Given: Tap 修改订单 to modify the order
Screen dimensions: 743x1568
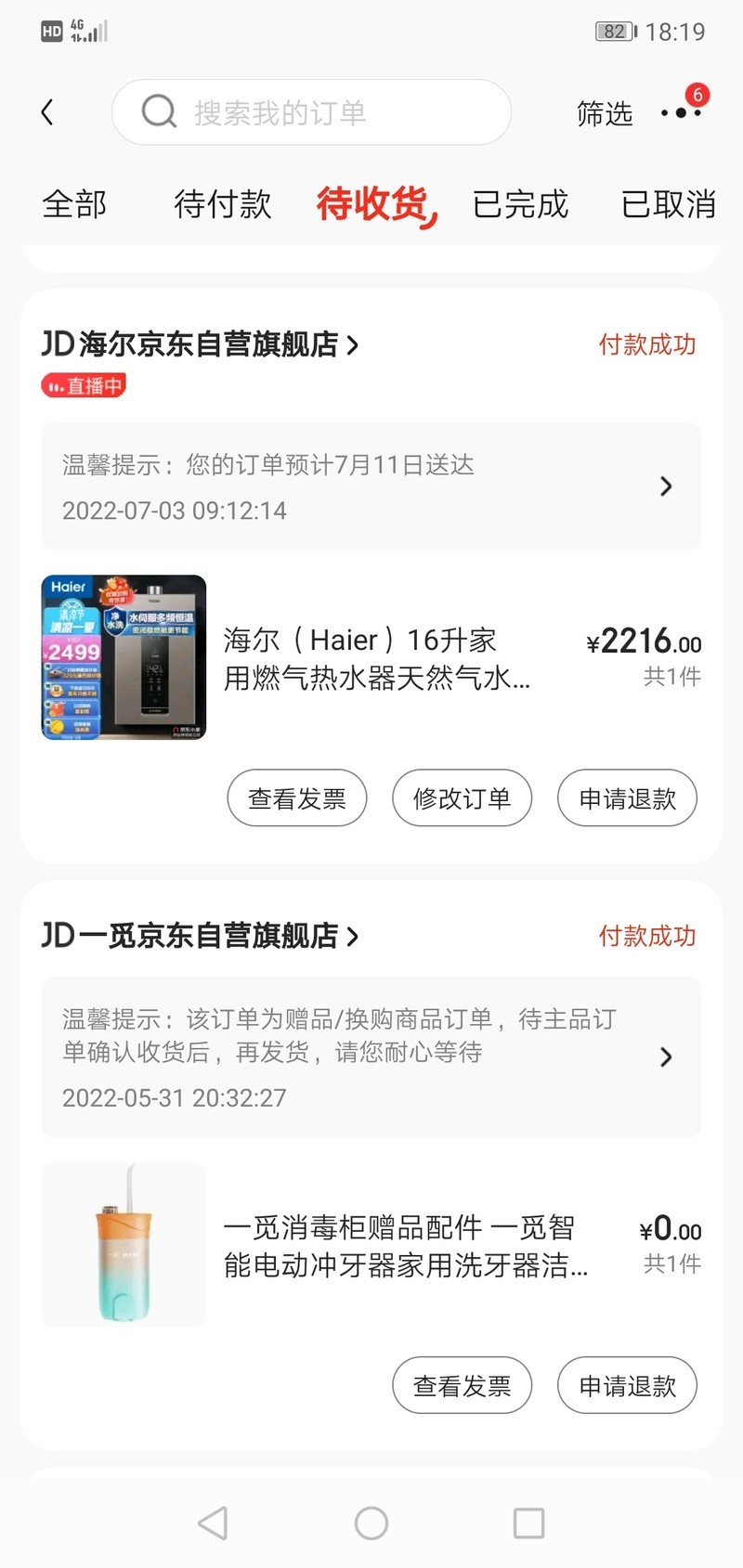Looking at the screenshot, I should pyautogui.click(x=462, y=798).
